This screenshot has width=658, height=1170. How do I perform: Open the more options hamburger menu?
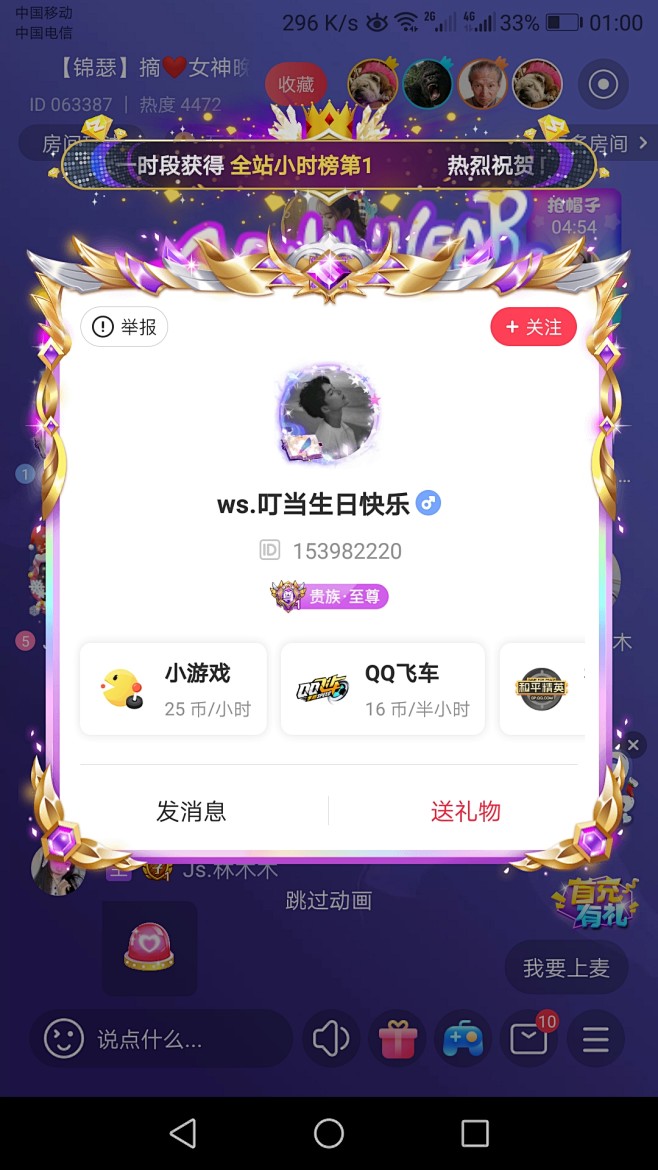(596, 1040)
